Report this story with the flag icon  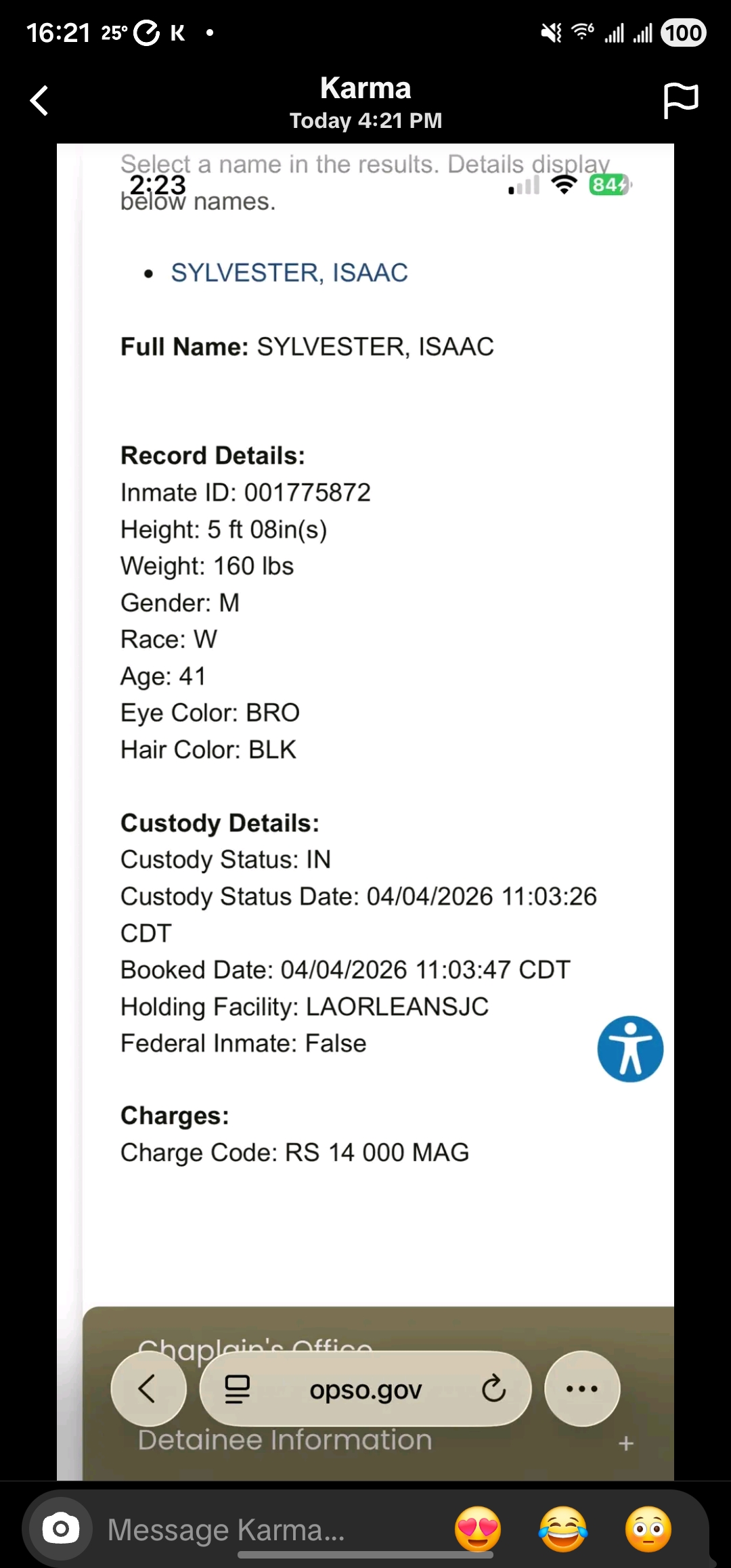680,101
